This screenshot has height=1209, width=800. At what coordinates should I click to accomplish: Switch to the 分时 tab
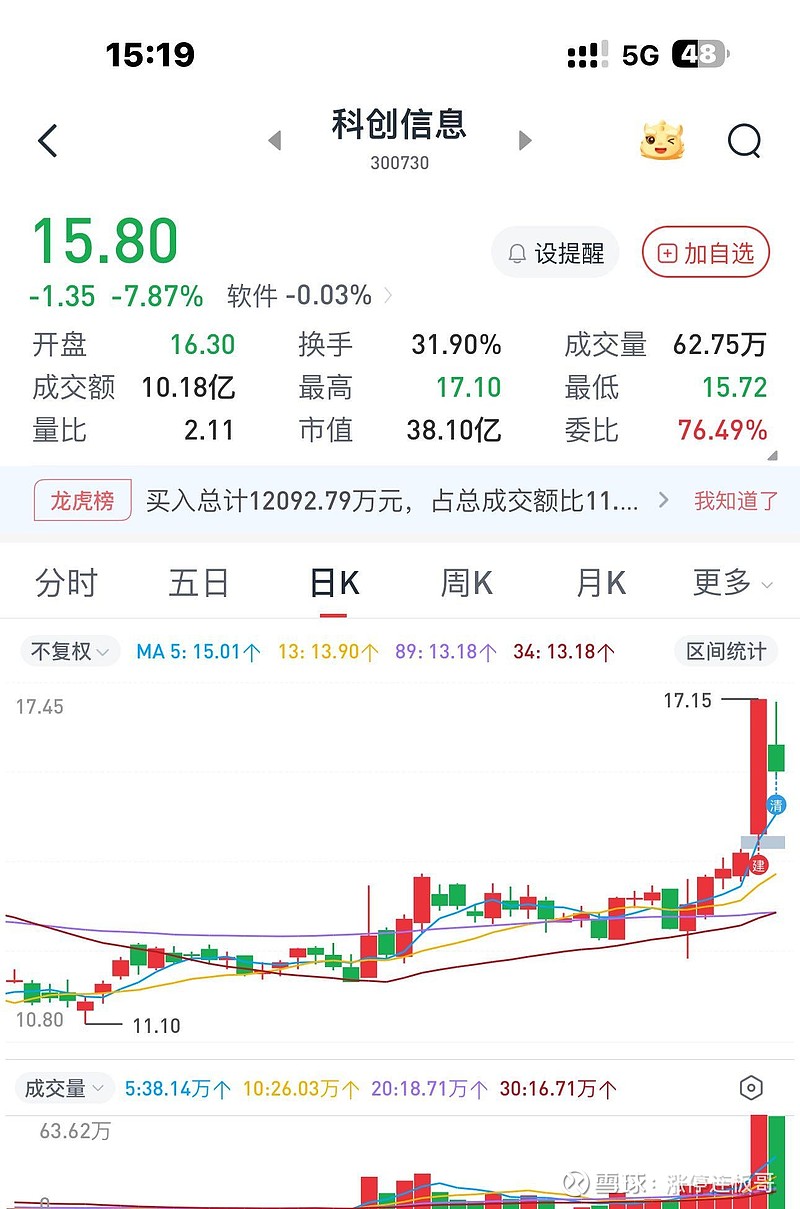[66, 583]
